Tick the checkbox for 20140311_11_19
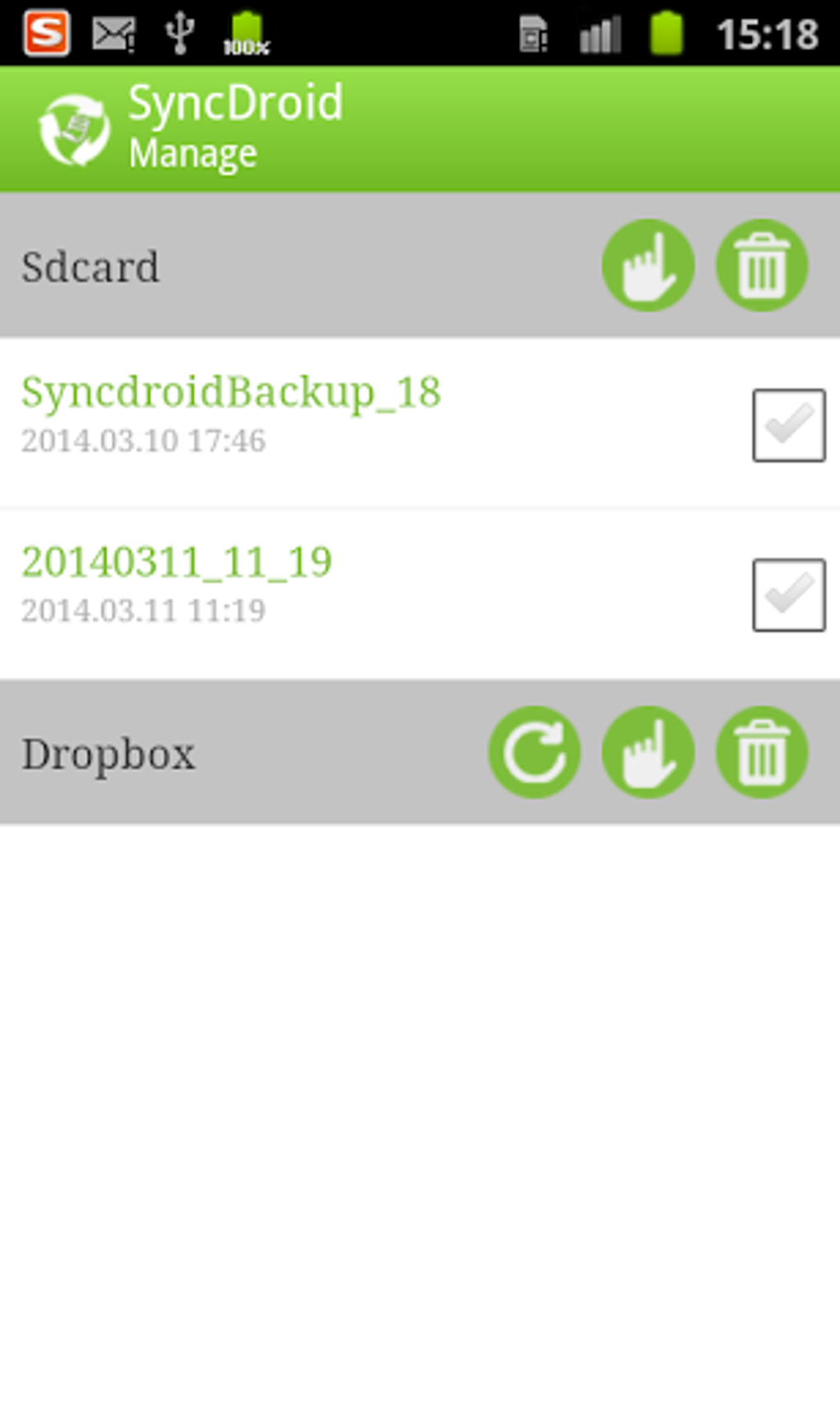Image resolution: width=840 pixels, height=1401 pixels. point(789,595)
